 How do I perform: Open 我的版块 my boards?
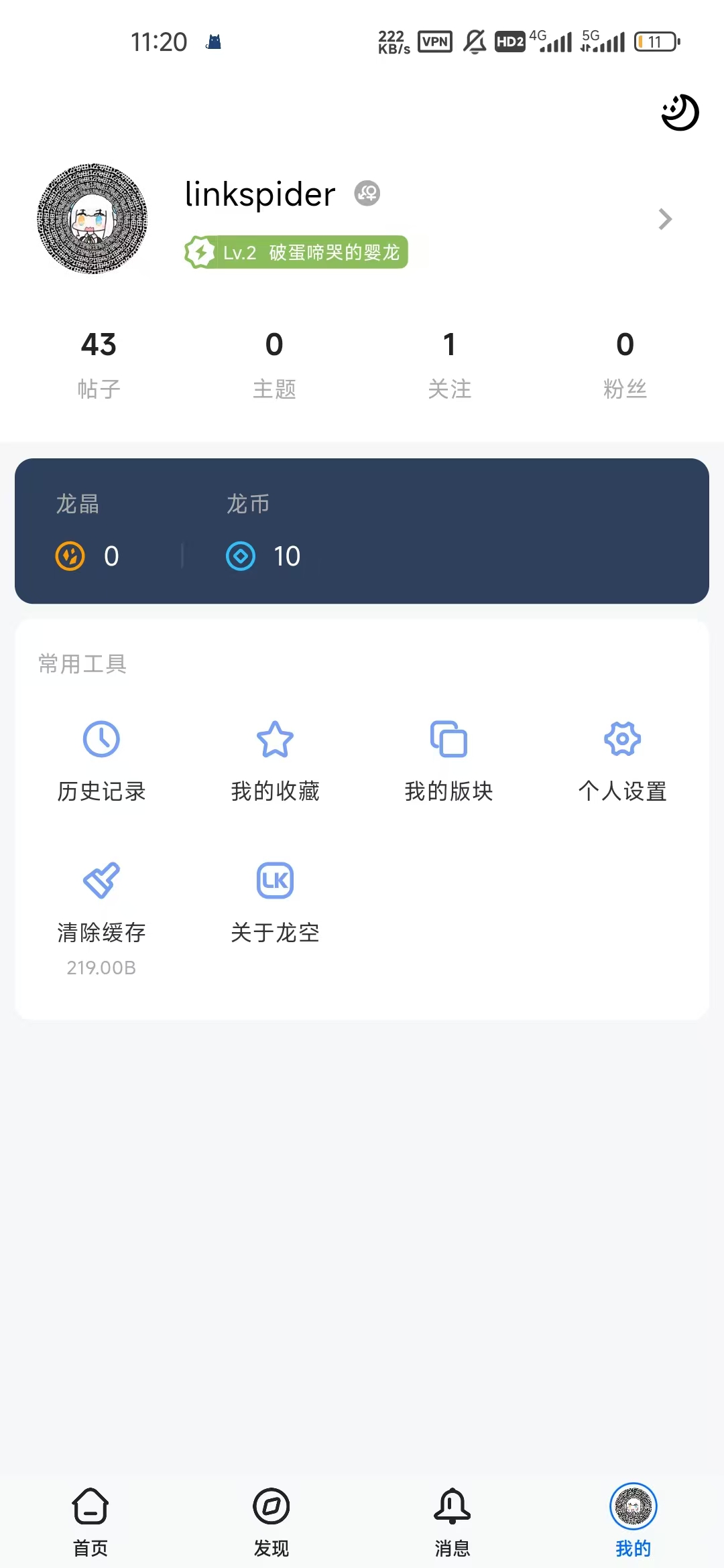(448, 762)
